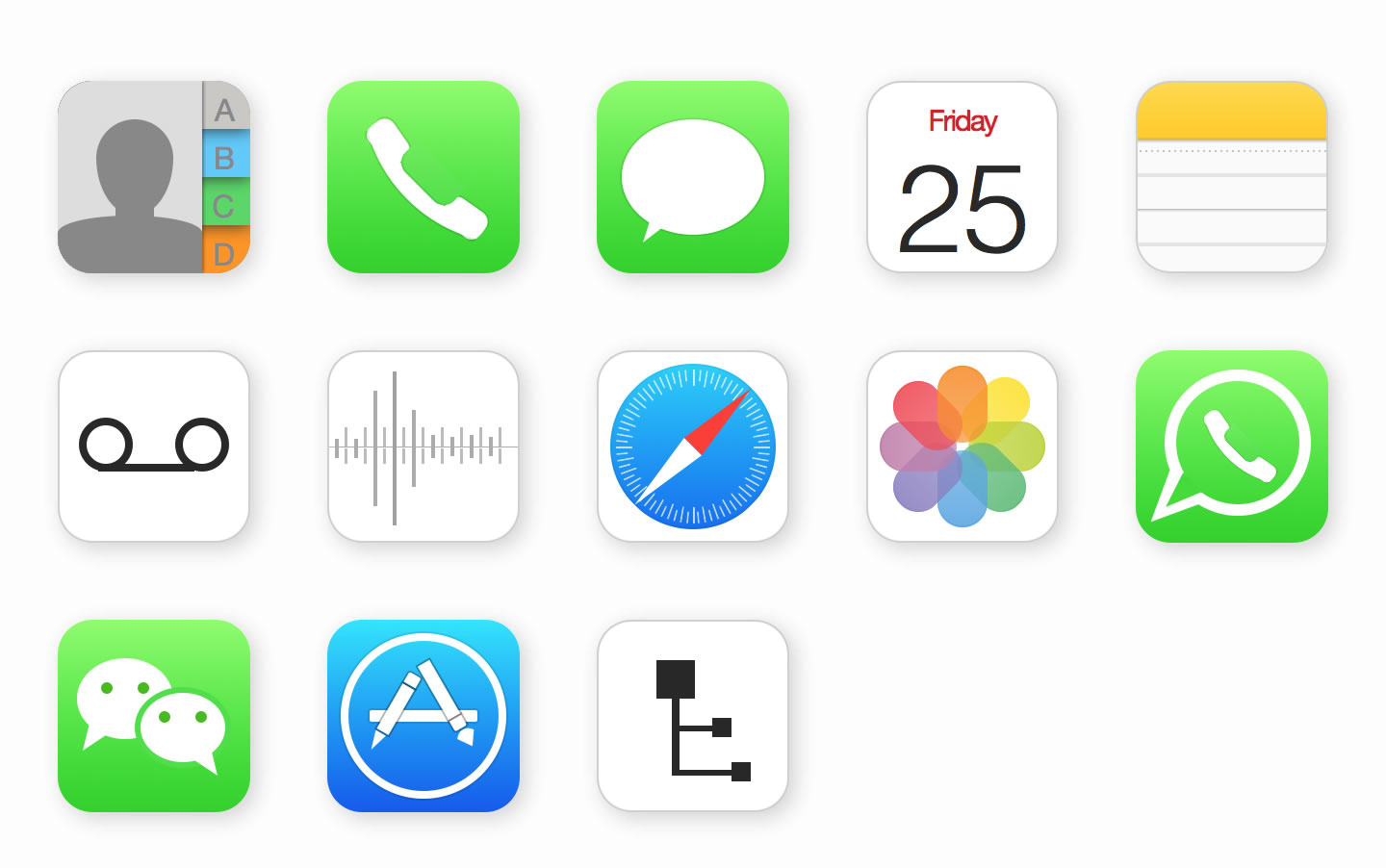Open the Calendar icon showing Friday 25
This screenshot has height=868, width=1386.
(962, 177)
